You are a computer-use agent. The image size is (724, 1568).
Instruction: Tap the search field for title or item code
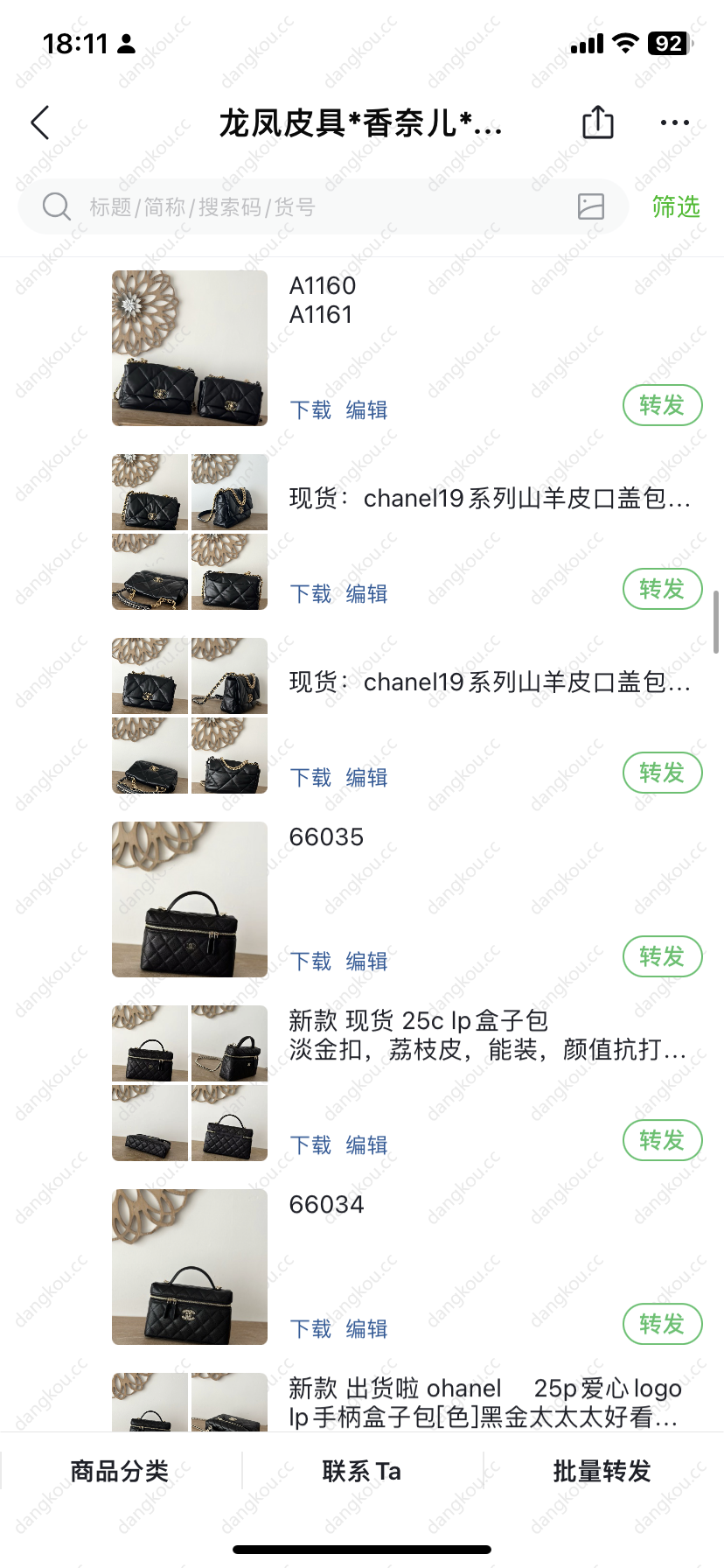tap(306, 207)
